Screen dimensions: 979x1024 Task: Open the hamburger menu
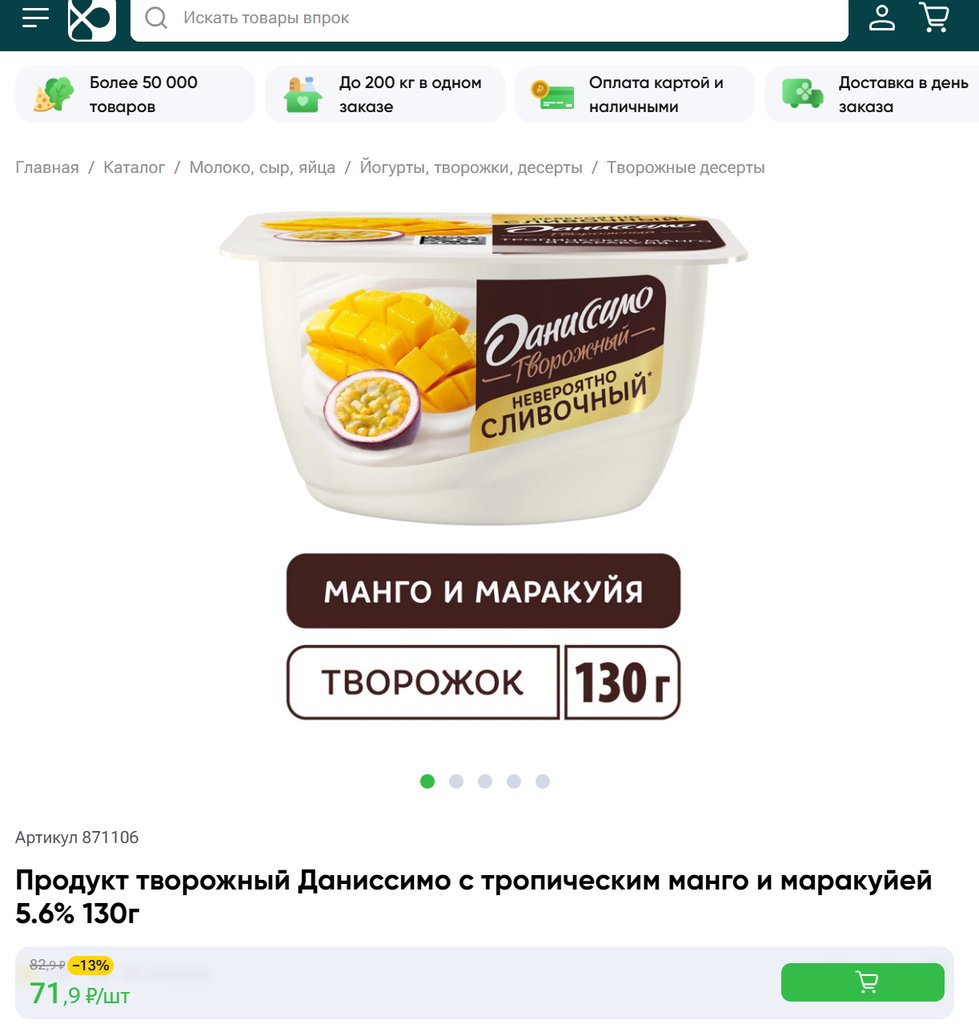point(35,17)
